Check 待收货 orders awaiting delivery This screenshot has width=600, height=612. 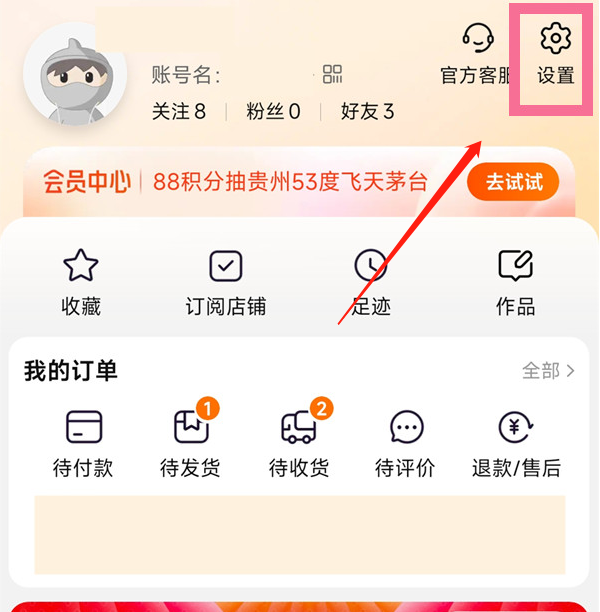298,442
